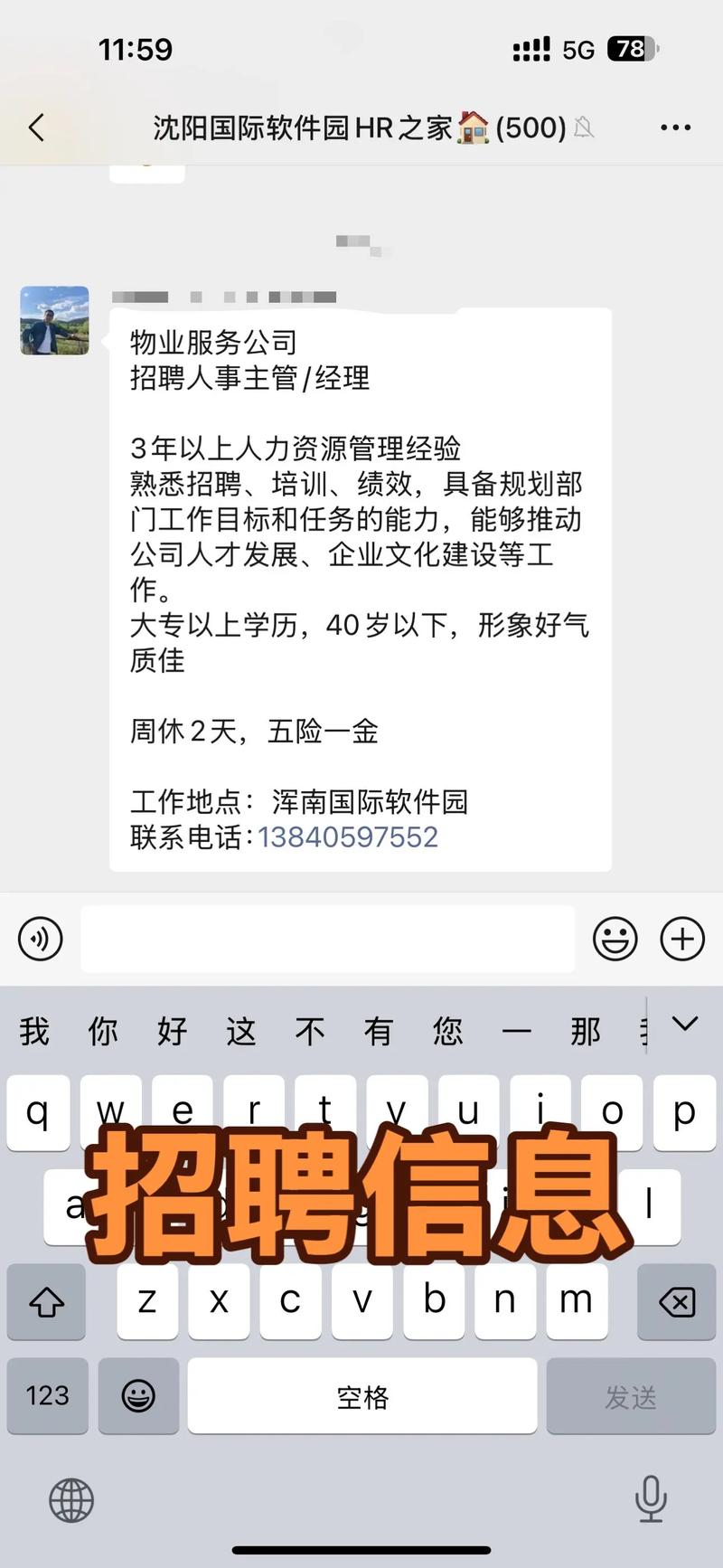Tap phone number 13840597552 link
The image size is (723, 1568).
[x=348, y=836]
